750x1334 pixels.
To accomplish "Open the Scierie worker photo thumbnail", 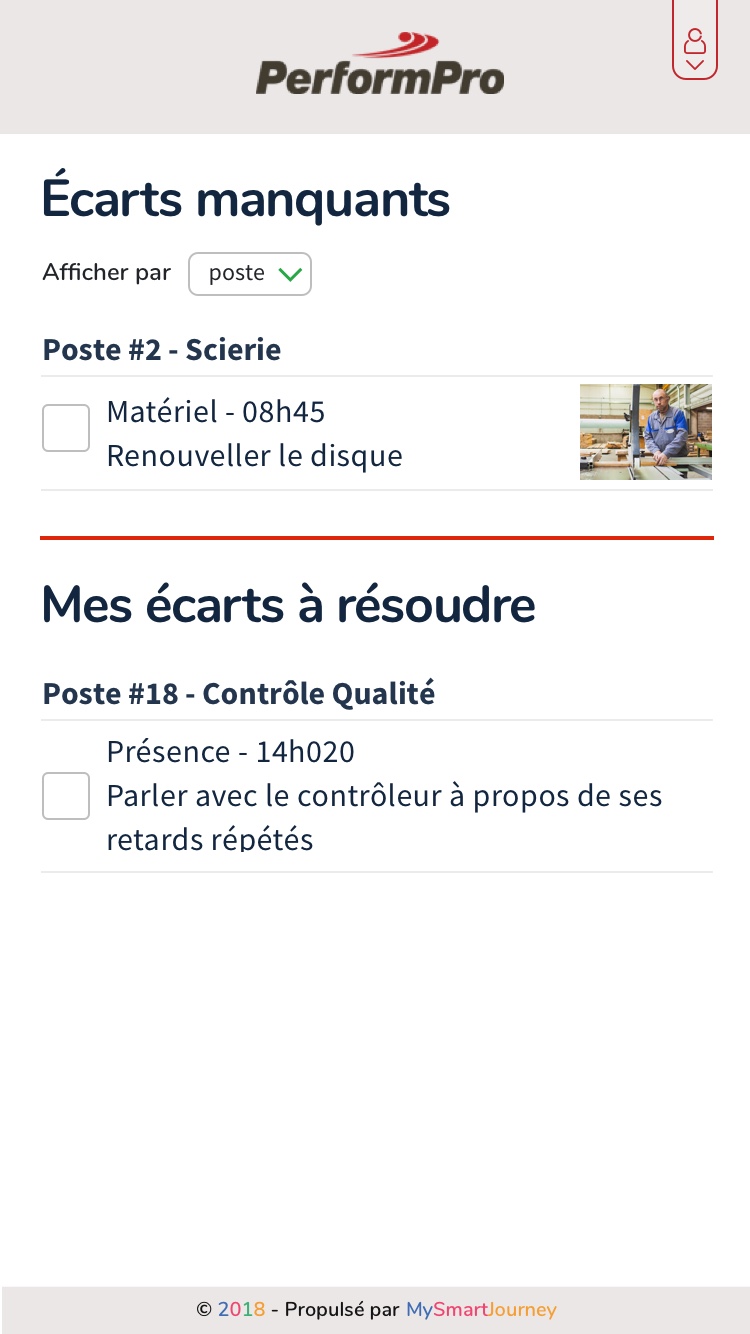I will 646,432.
